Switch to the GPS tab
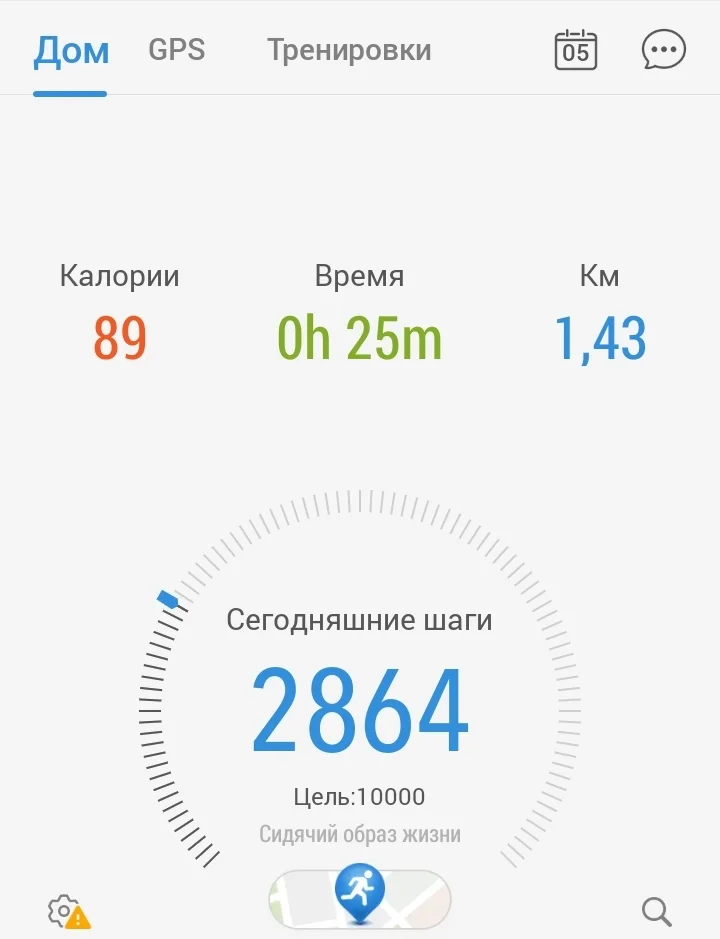This screenshot has width=720, height=939. pyautogui.click(x=176, y=50)
